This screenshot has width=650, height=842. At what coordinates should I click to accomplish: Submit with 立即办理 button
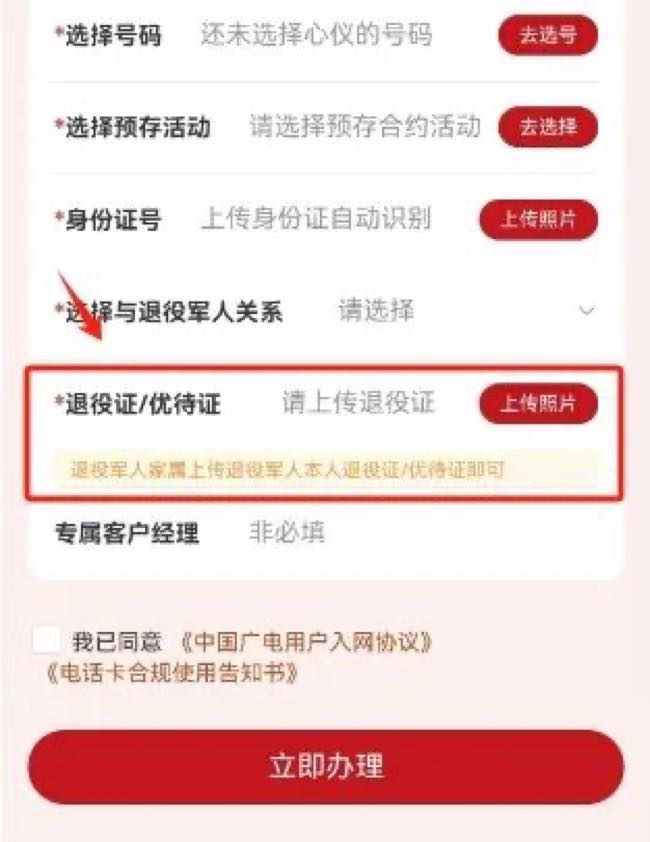click(x=325, y=767)
